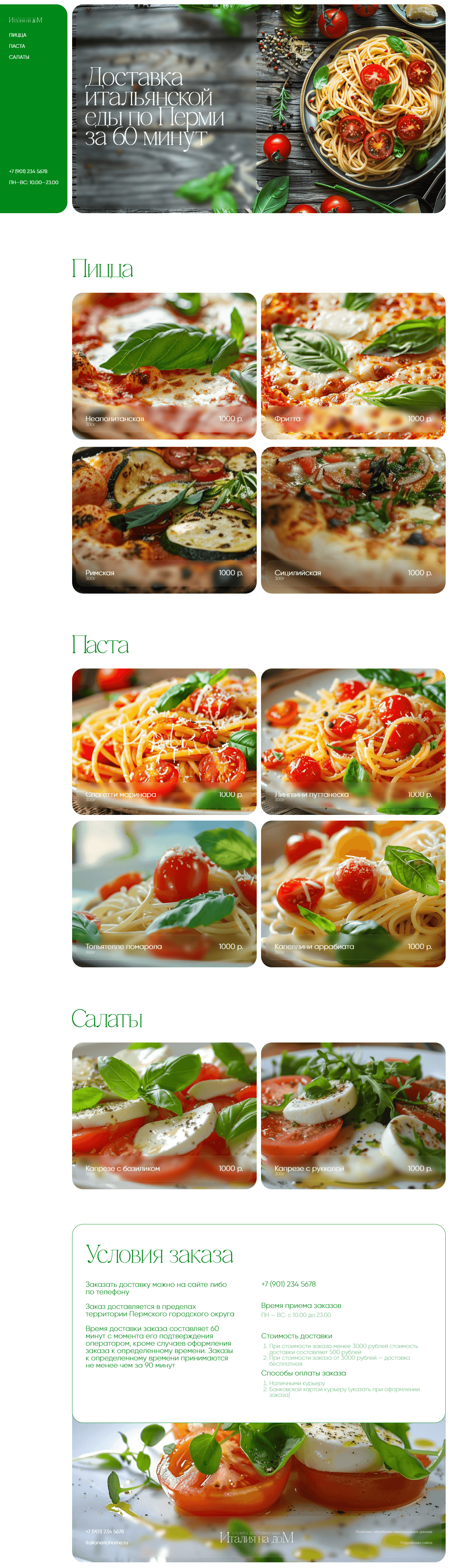The width and height of the screenshot is (456, 1568).
Task: Choose the Капрезе с базиликом salad
Action: [x=164, y=1115]
